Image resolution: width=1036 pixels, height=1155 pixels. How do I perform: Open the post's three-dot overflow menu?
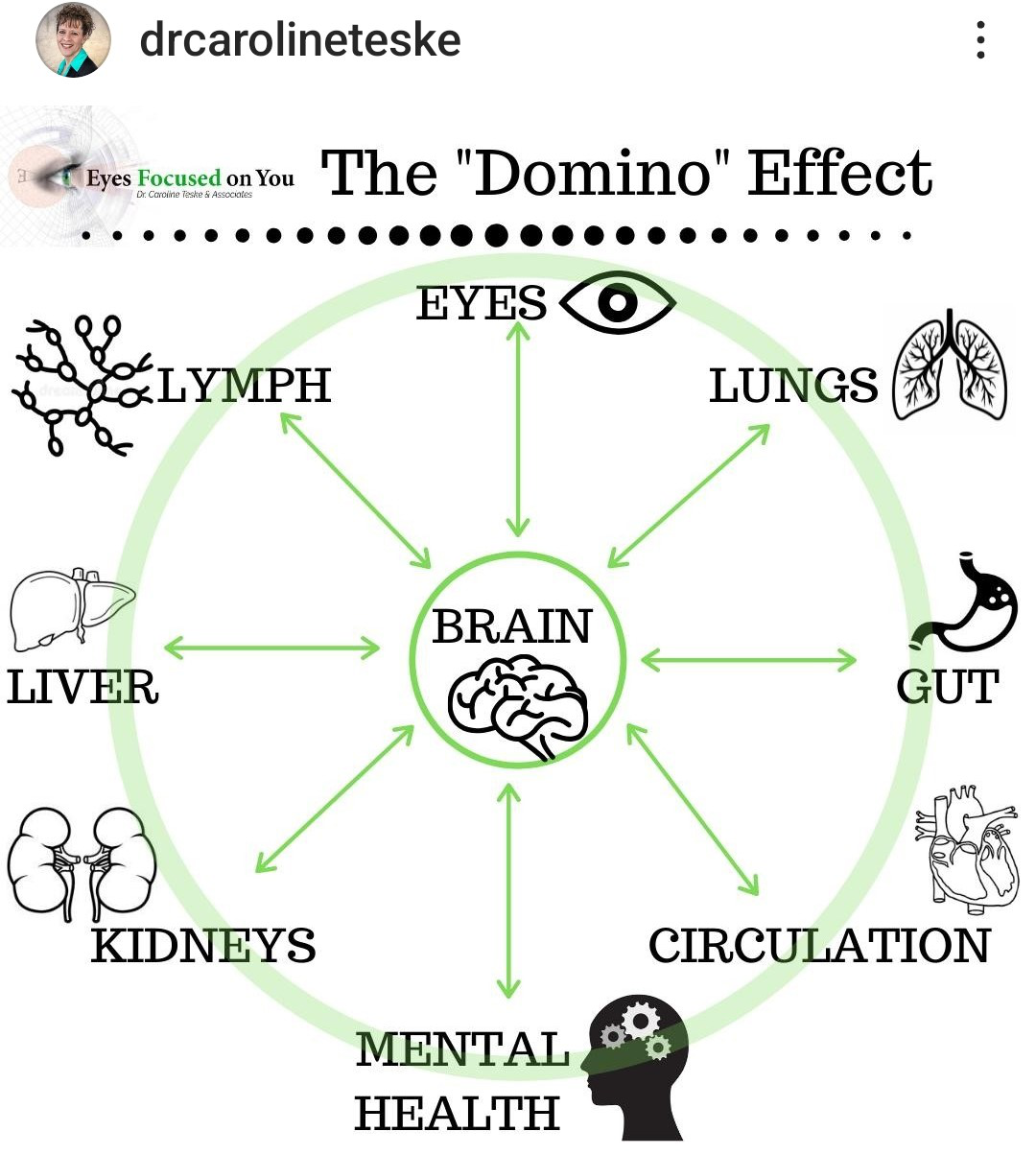[x=979, y=41]
